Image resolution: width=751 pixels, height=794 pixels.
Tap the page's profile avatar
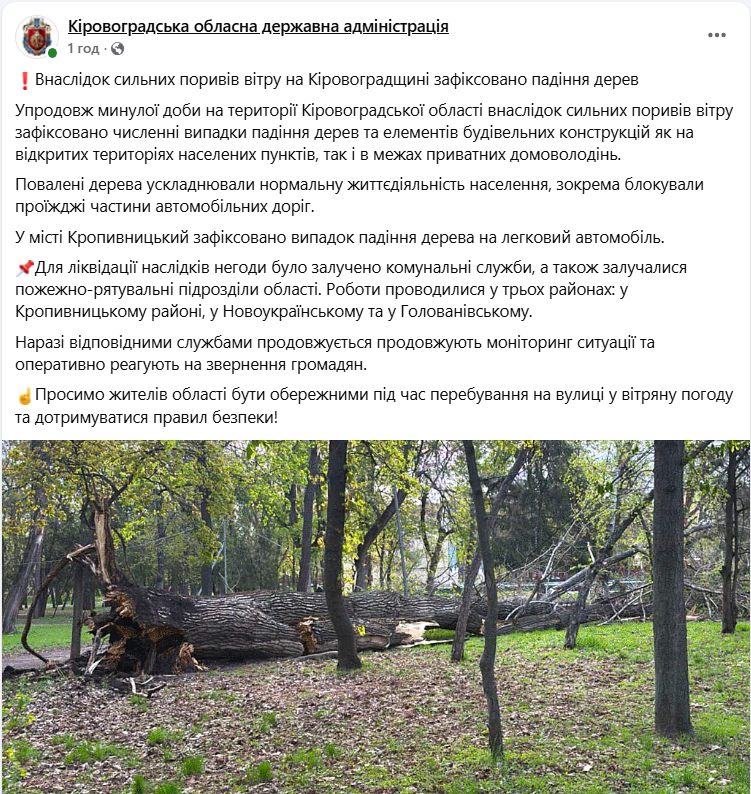point(37,37)
